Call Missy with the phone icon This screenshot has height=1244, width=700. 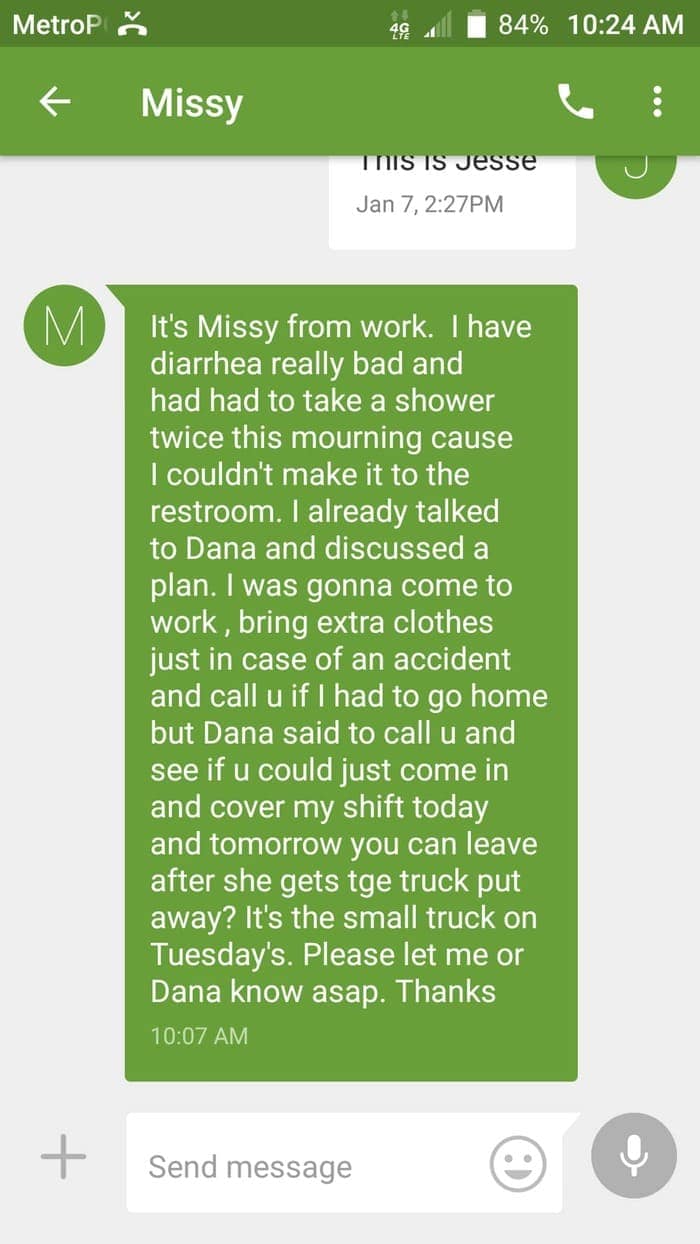coord(575,102)
